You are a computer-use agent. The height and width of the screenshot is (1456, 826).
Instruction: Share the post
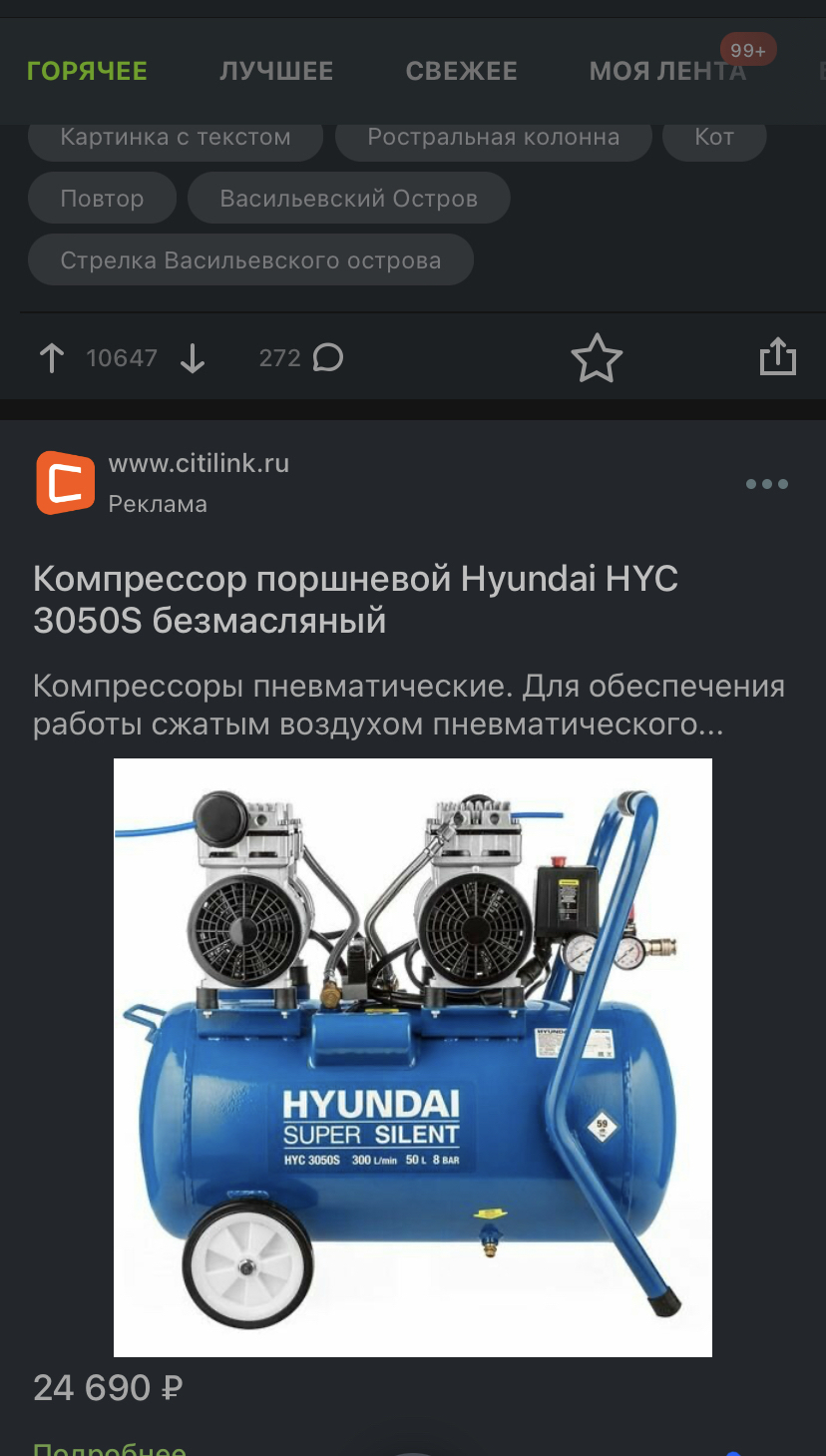click(777, 357)
